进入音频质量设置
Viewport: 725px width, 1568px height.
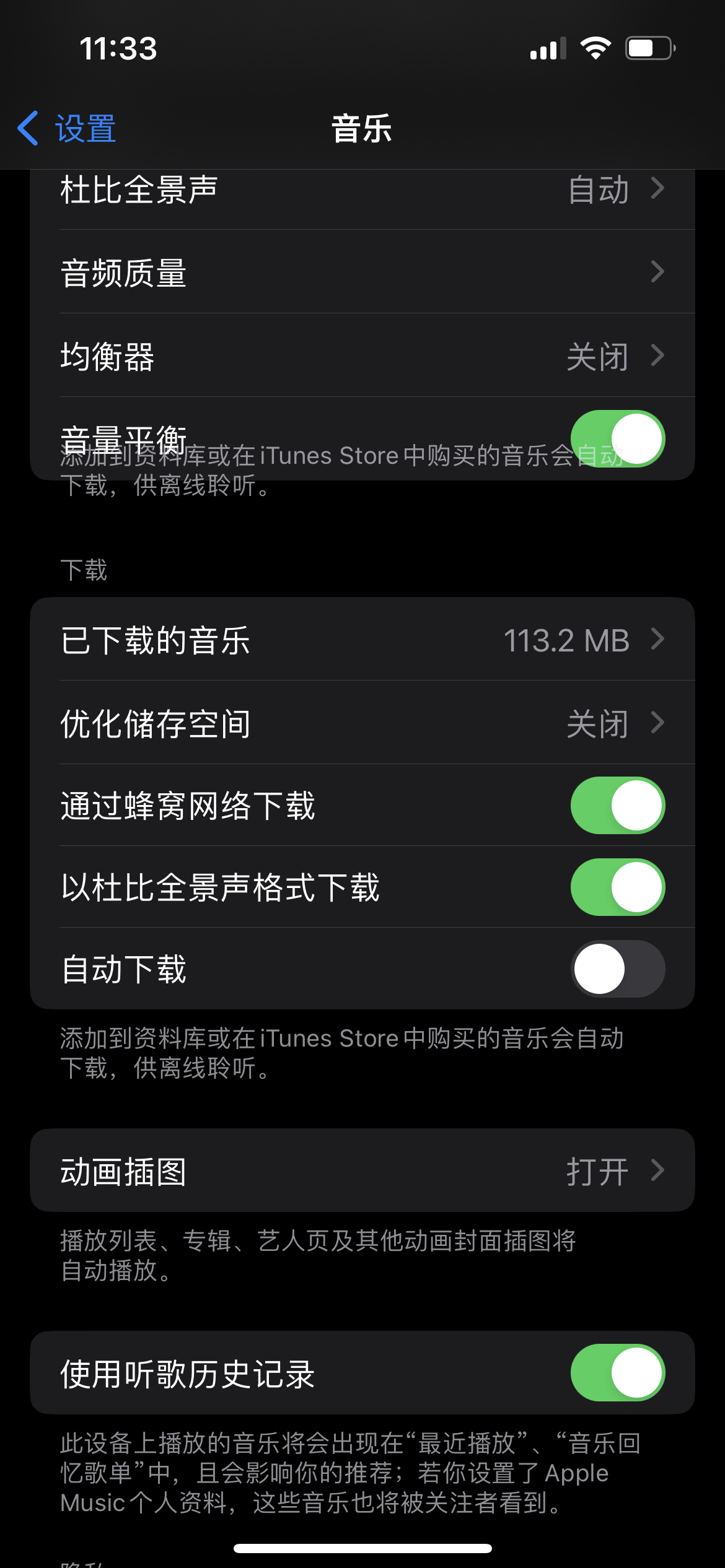point(362,272)
